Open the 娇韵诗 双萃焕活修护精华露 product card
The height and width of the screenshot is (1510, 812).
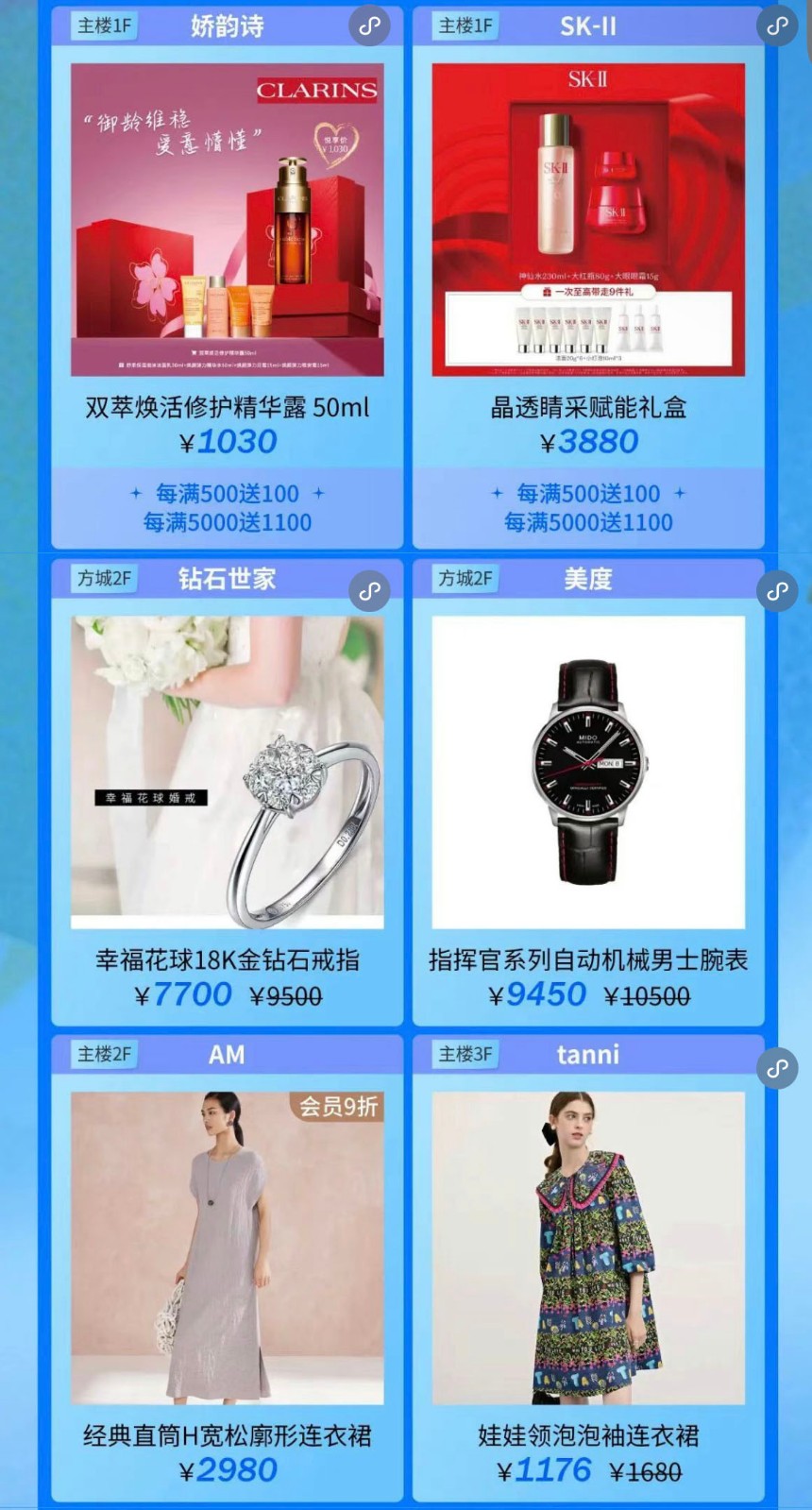[227, 220]
